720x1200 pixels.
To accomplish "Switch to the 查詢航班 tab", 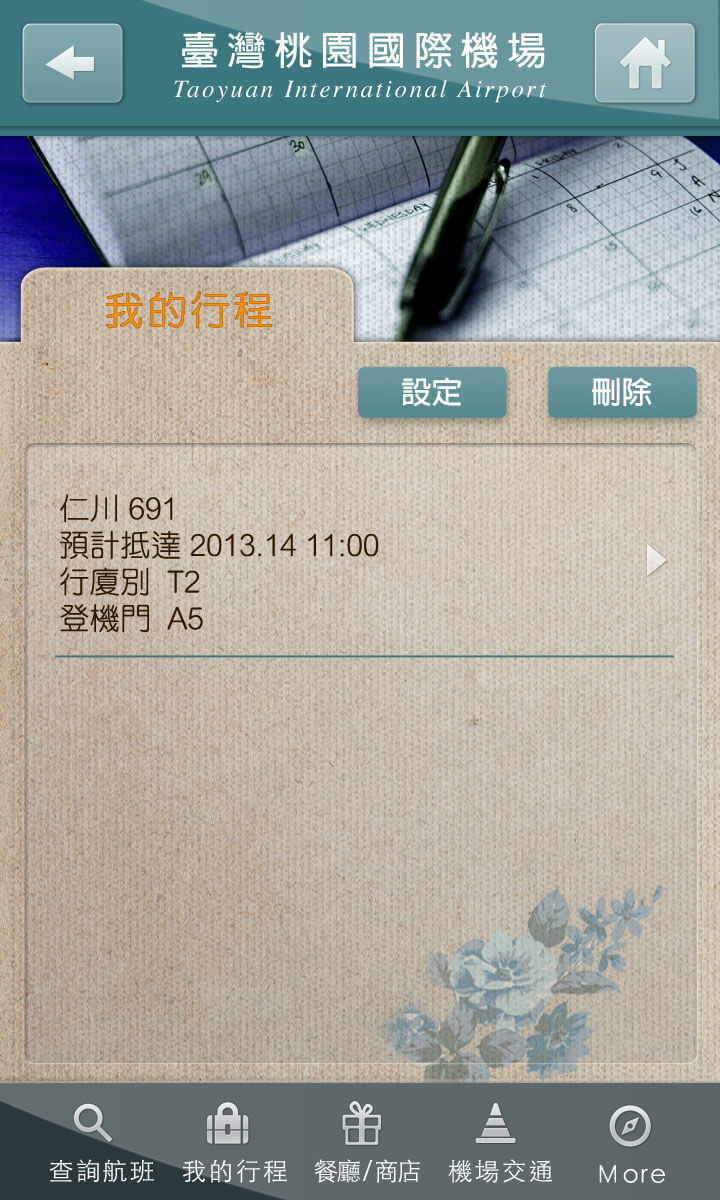I will coord(102,1143).
